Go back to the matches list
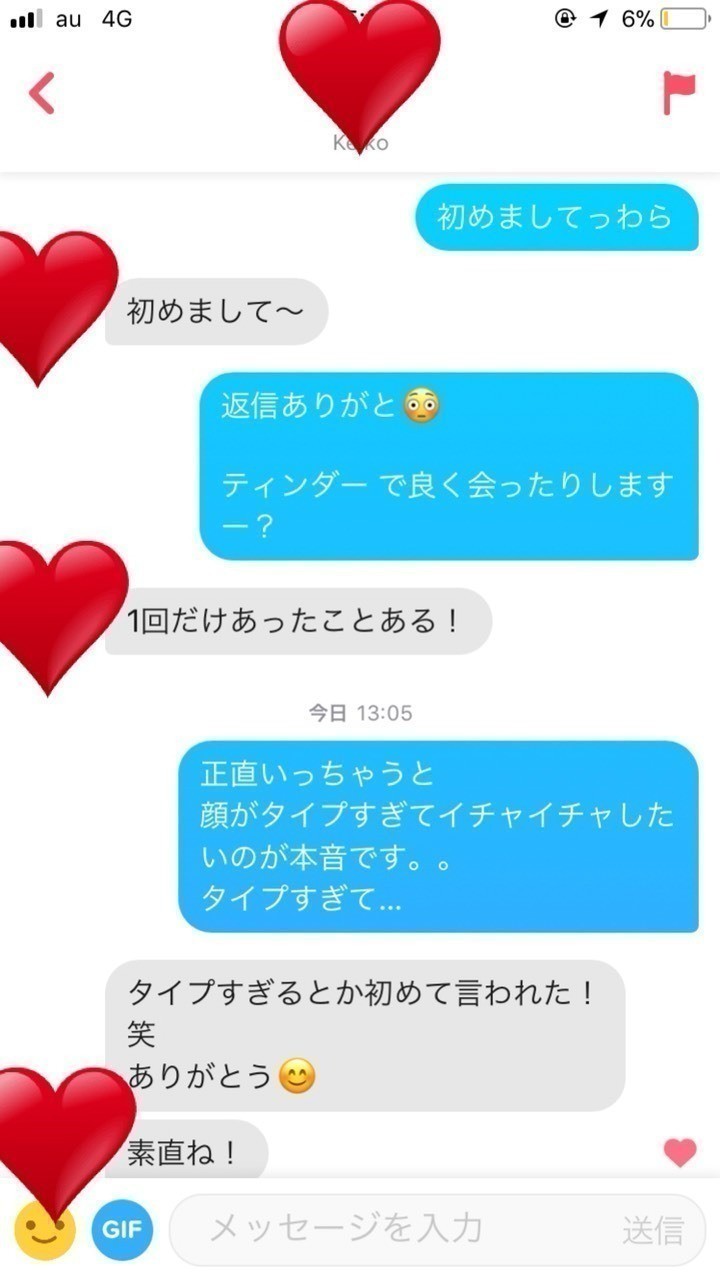This screenshot has height=1280, width=720. [41, 93]
